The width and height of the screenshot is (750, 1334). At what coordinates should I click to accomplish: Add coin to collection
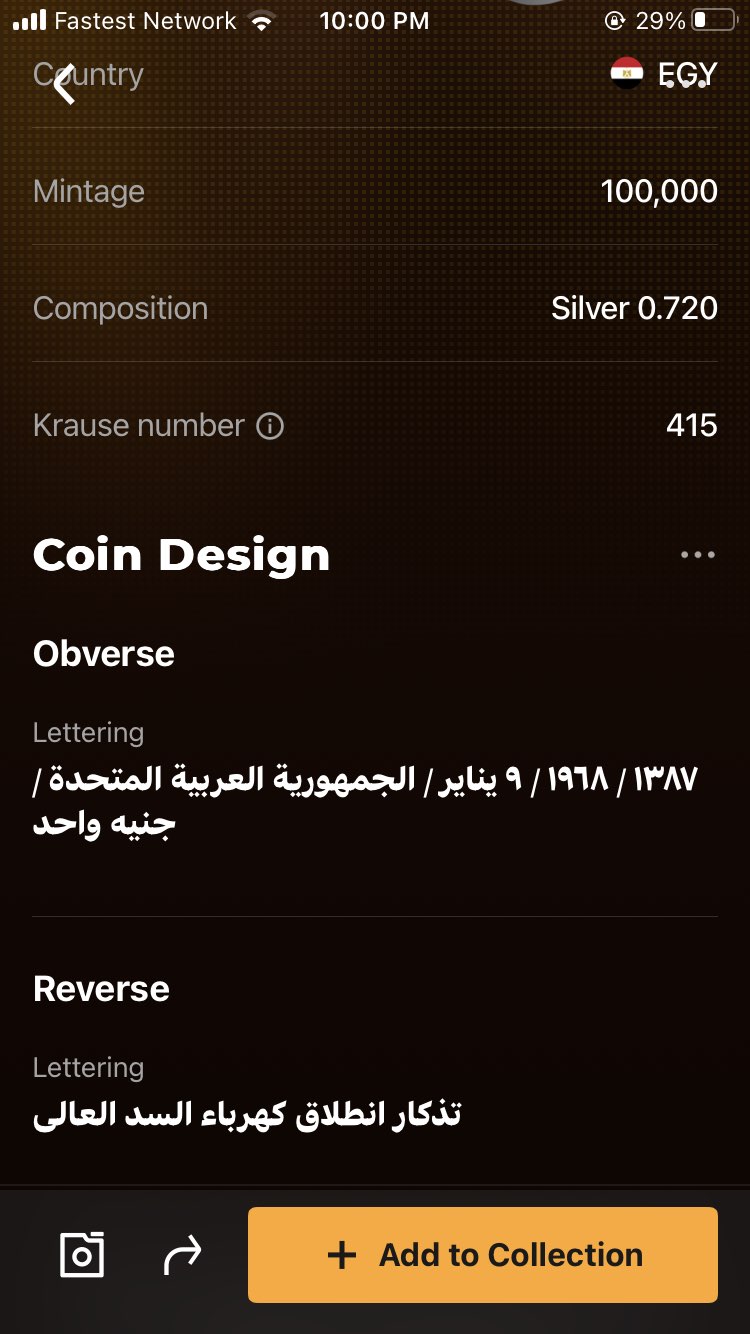click(x=483, y=1255)
